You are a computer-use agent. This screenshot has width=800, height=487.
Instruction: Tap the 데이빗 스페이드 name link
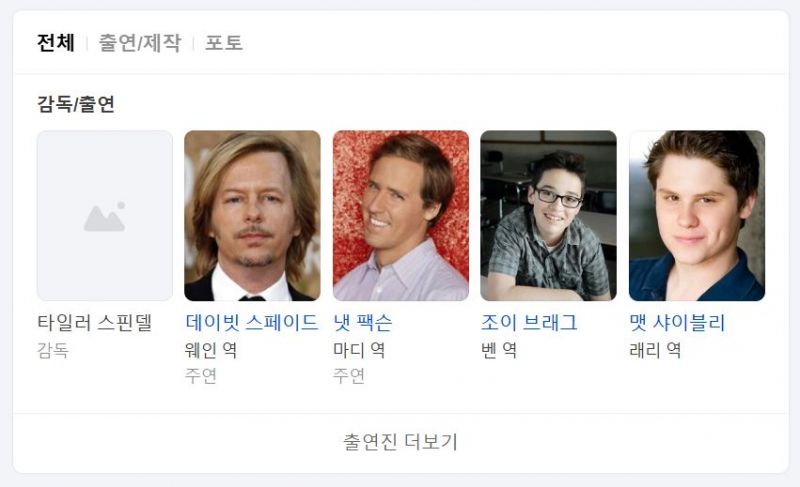[x=252, y=323]
